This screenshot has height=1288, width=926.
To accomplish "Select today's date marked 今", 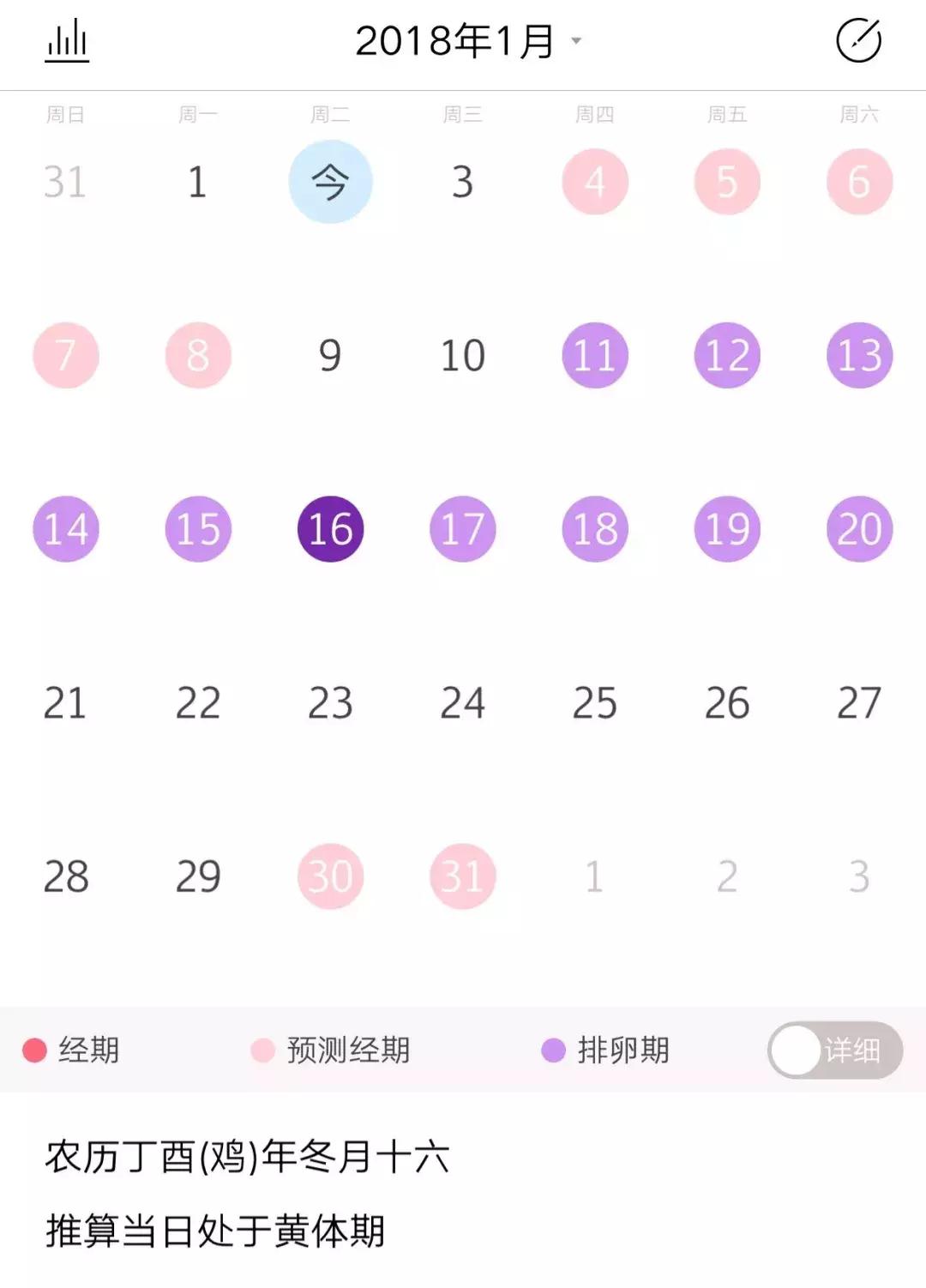I will (x=330, y=182).
